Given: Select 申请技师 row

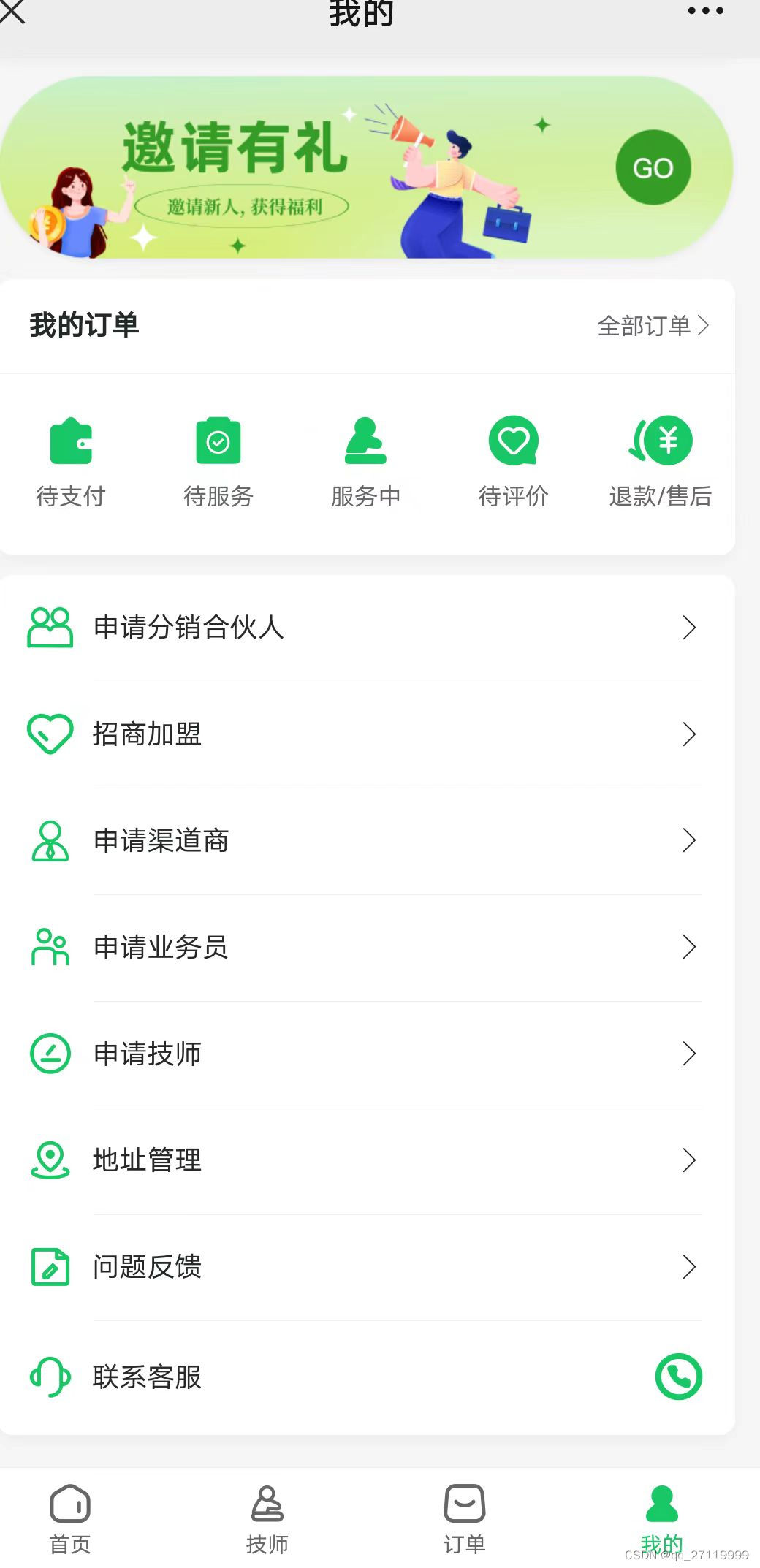Looking at the screenshot, I should point(365,1054).
